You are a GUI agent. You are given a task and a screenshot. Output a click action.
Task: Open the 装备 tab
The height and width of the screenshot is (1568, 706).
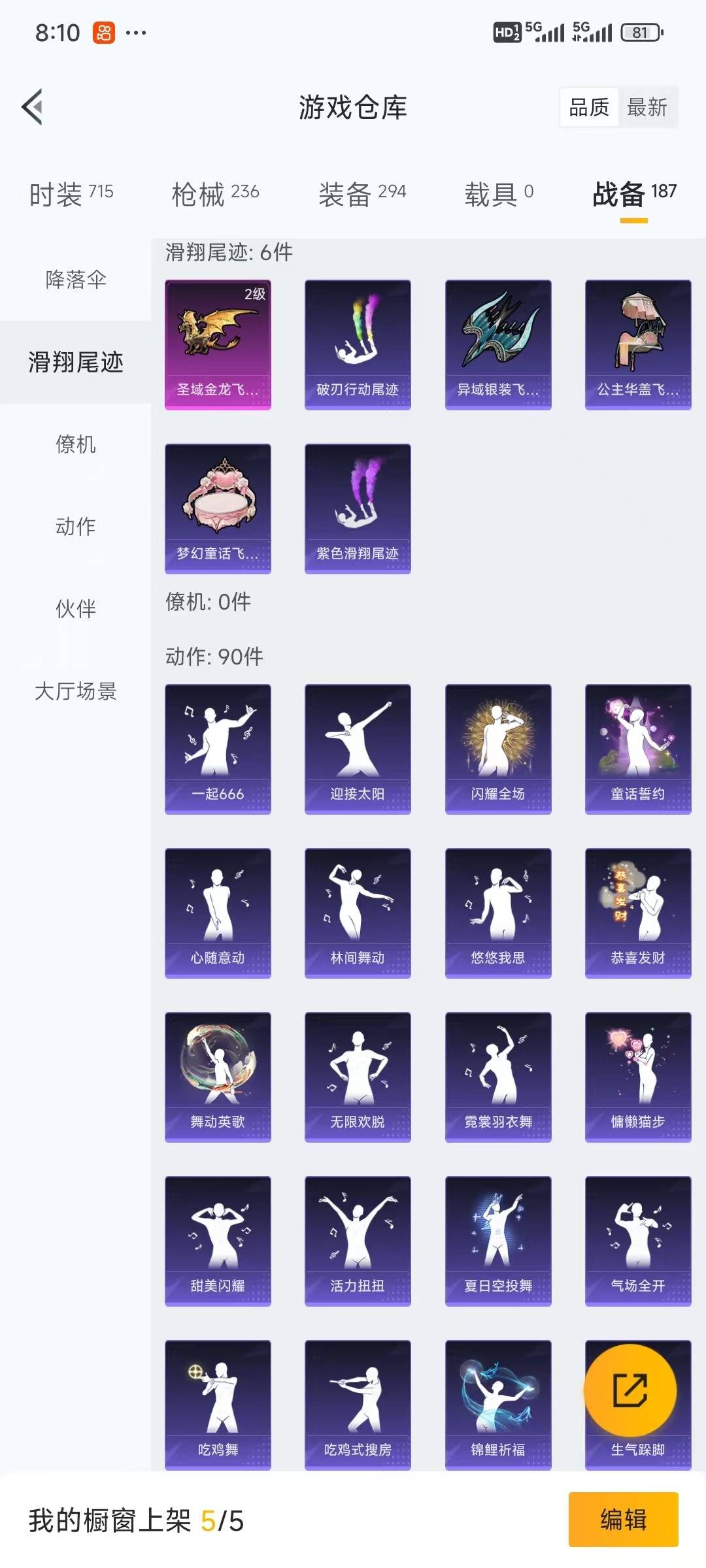(362, 194)
